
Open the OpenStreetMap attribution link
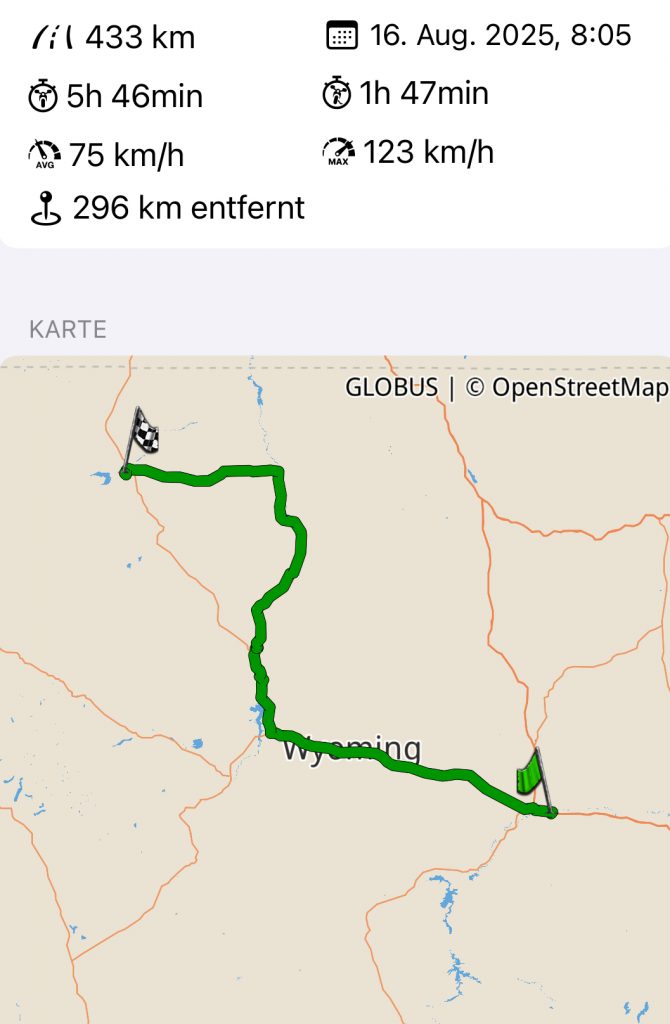[566, 388]
